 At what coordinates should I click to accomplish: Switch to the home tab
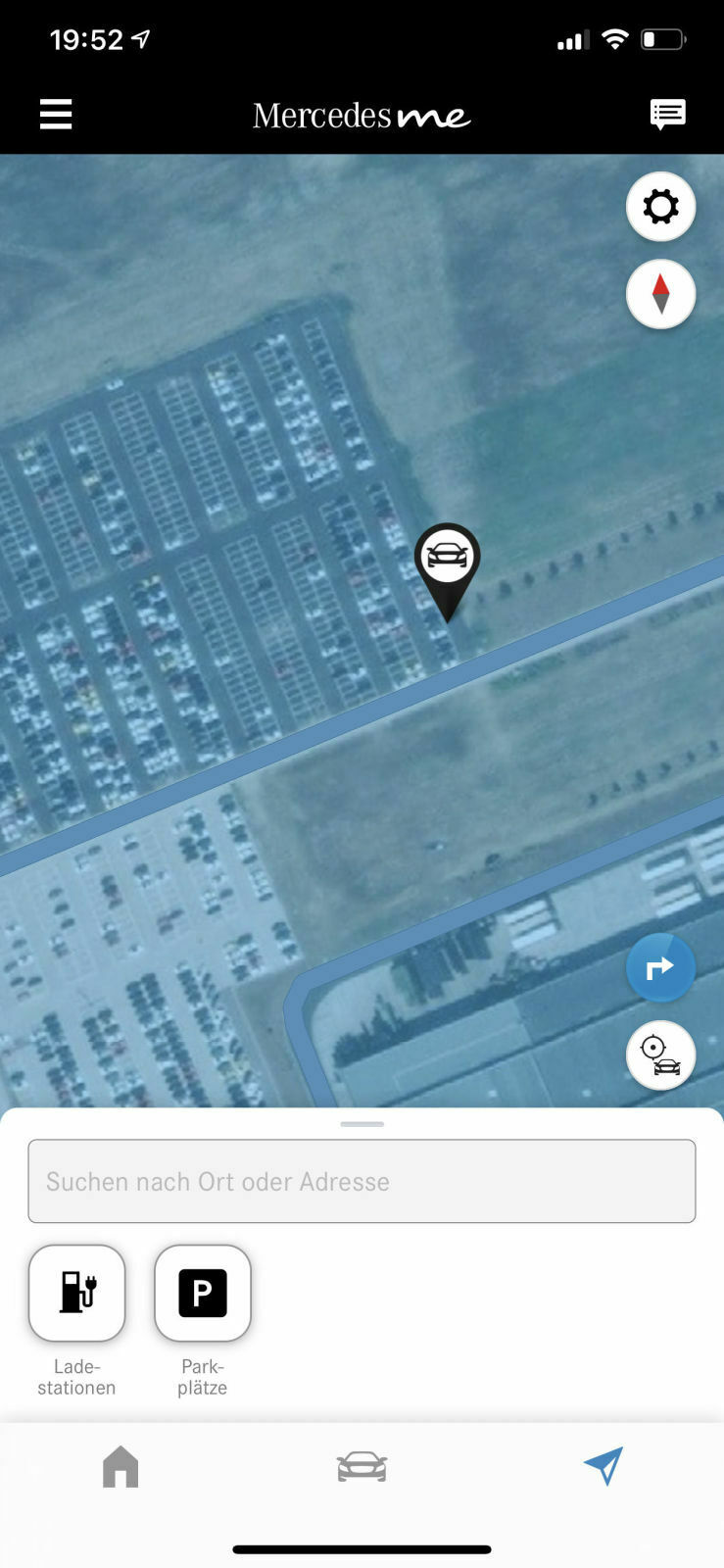point(121,1467)
